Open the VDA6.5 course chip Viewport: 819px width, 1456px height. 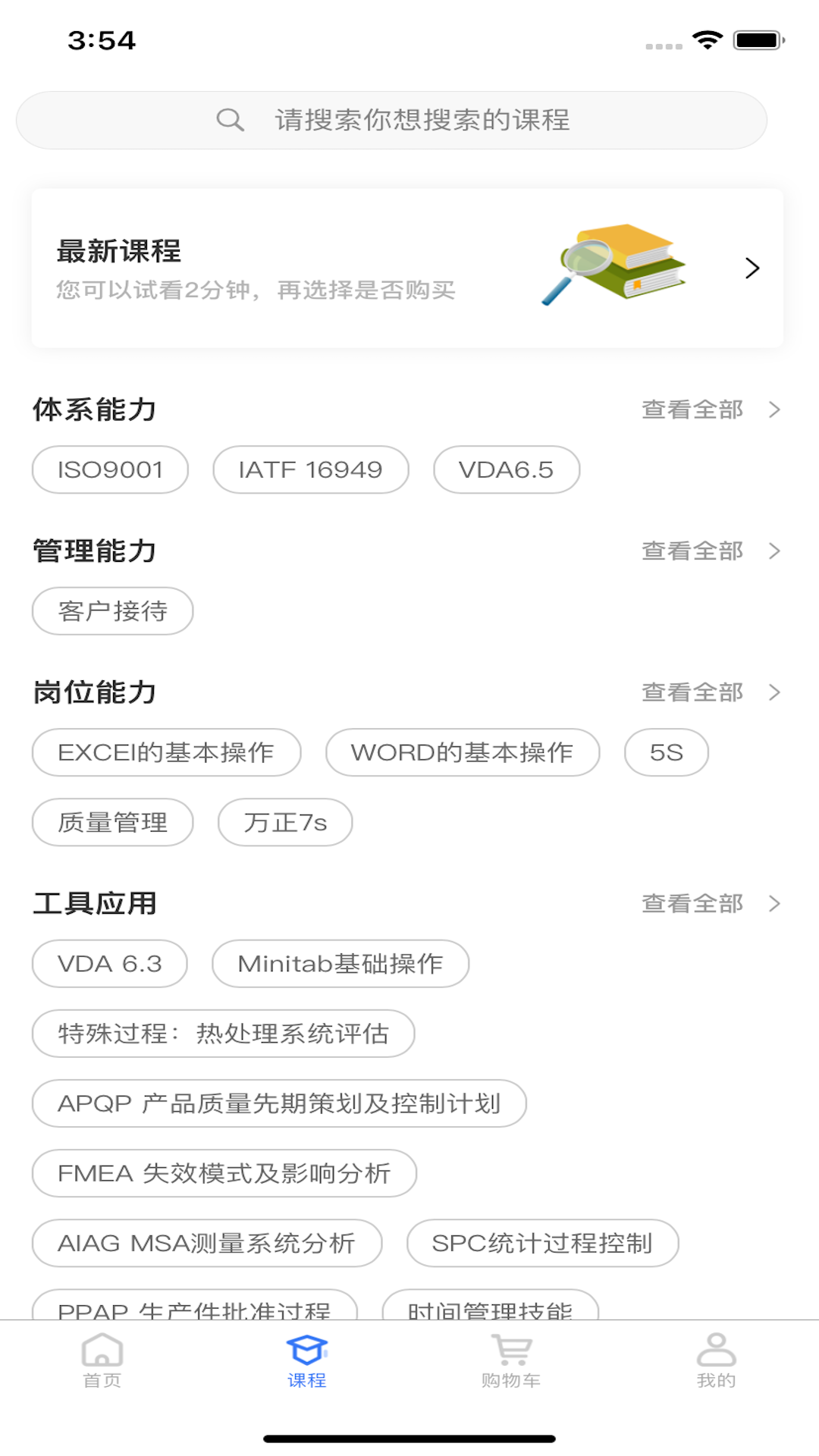[506, 469]
